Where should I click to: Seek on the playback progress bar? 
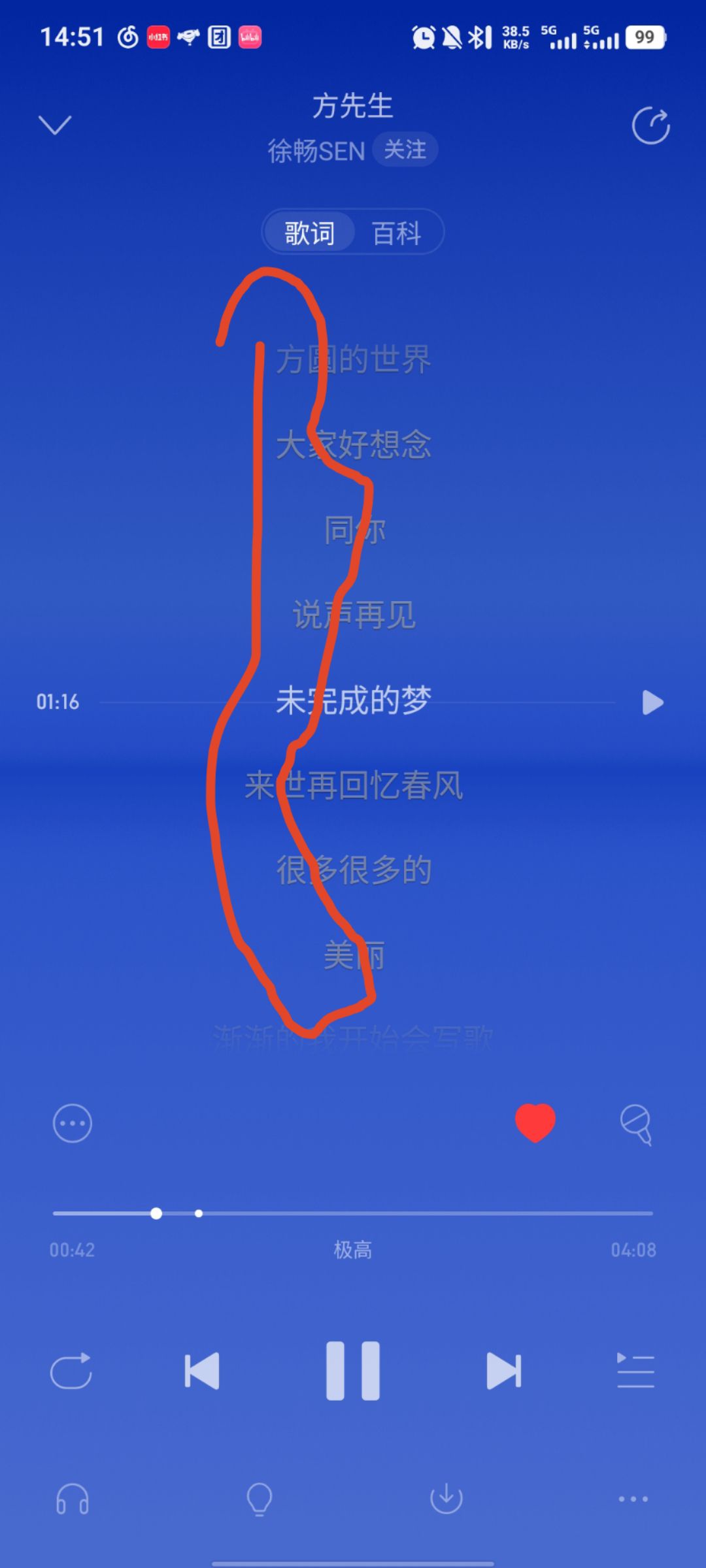(353, 1213)
